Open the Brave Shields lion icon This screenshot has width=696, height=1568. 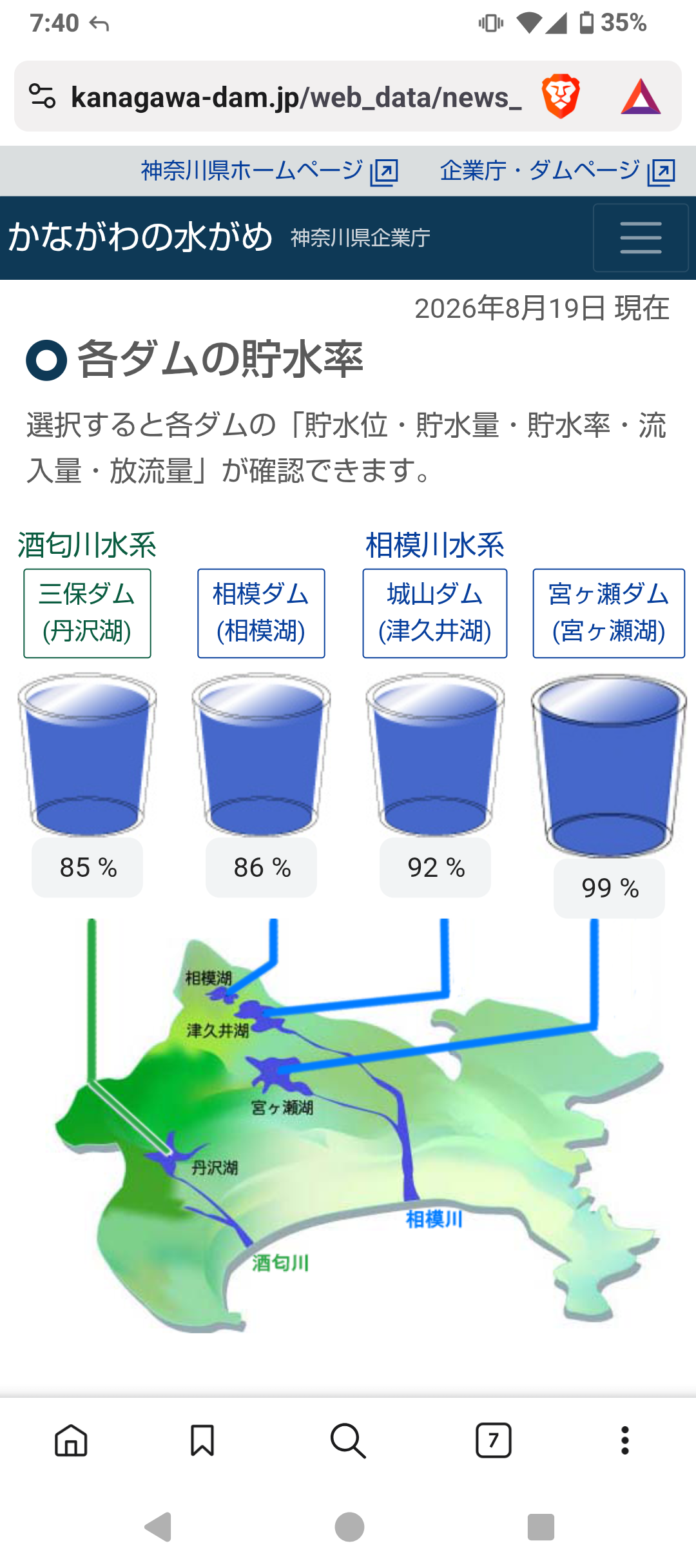(561, 97)
